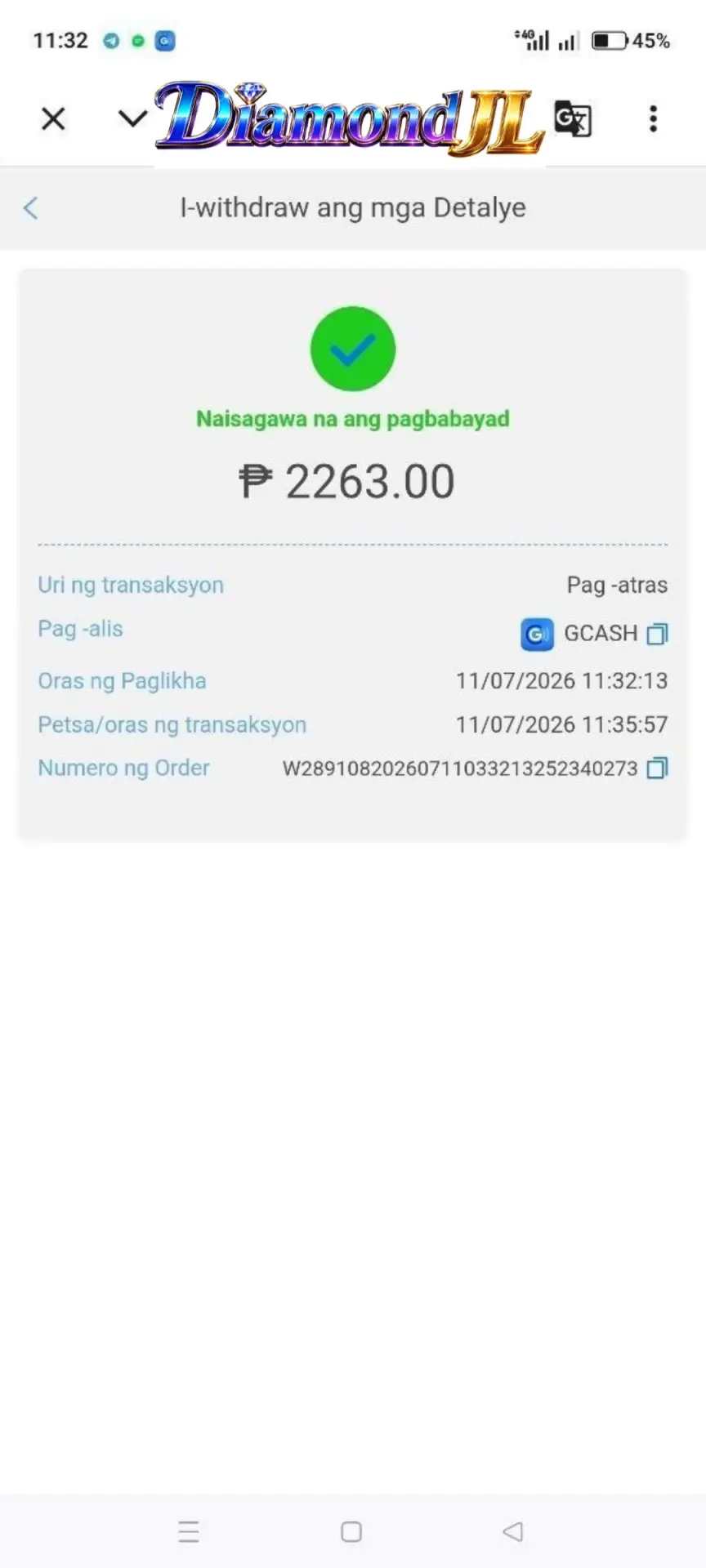
Task: Copy the Numero ng Order
Action: [x=658, y=768]
